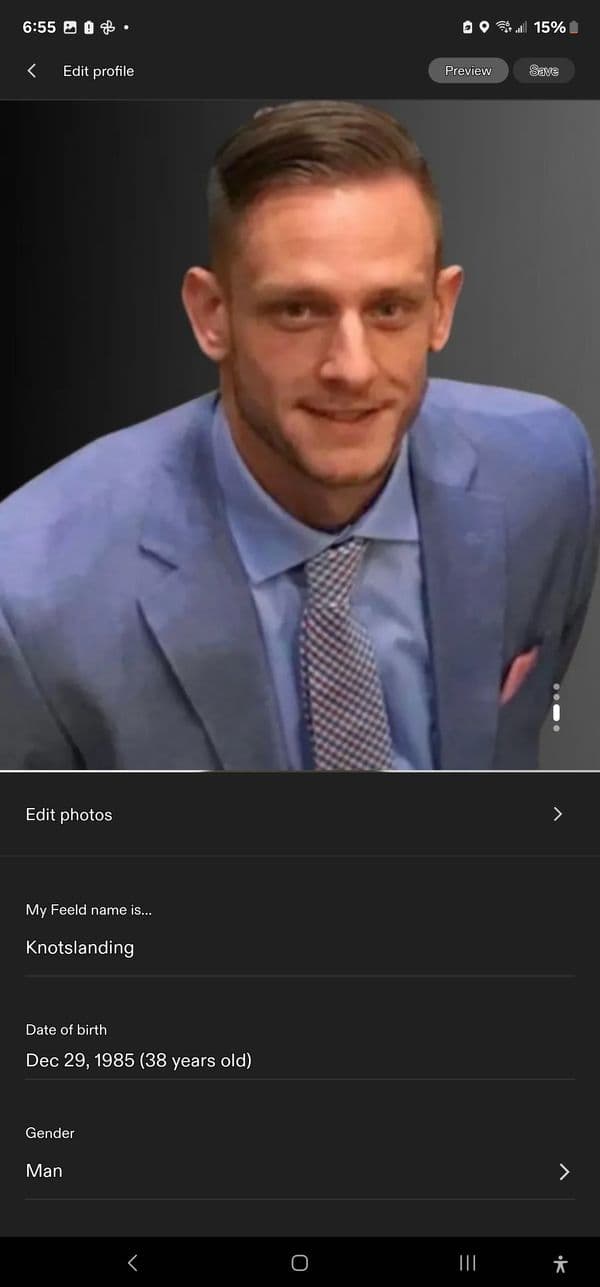The image size is (600, 1287).
Task: Go back from Edit profile
Action: pos(32,70)
